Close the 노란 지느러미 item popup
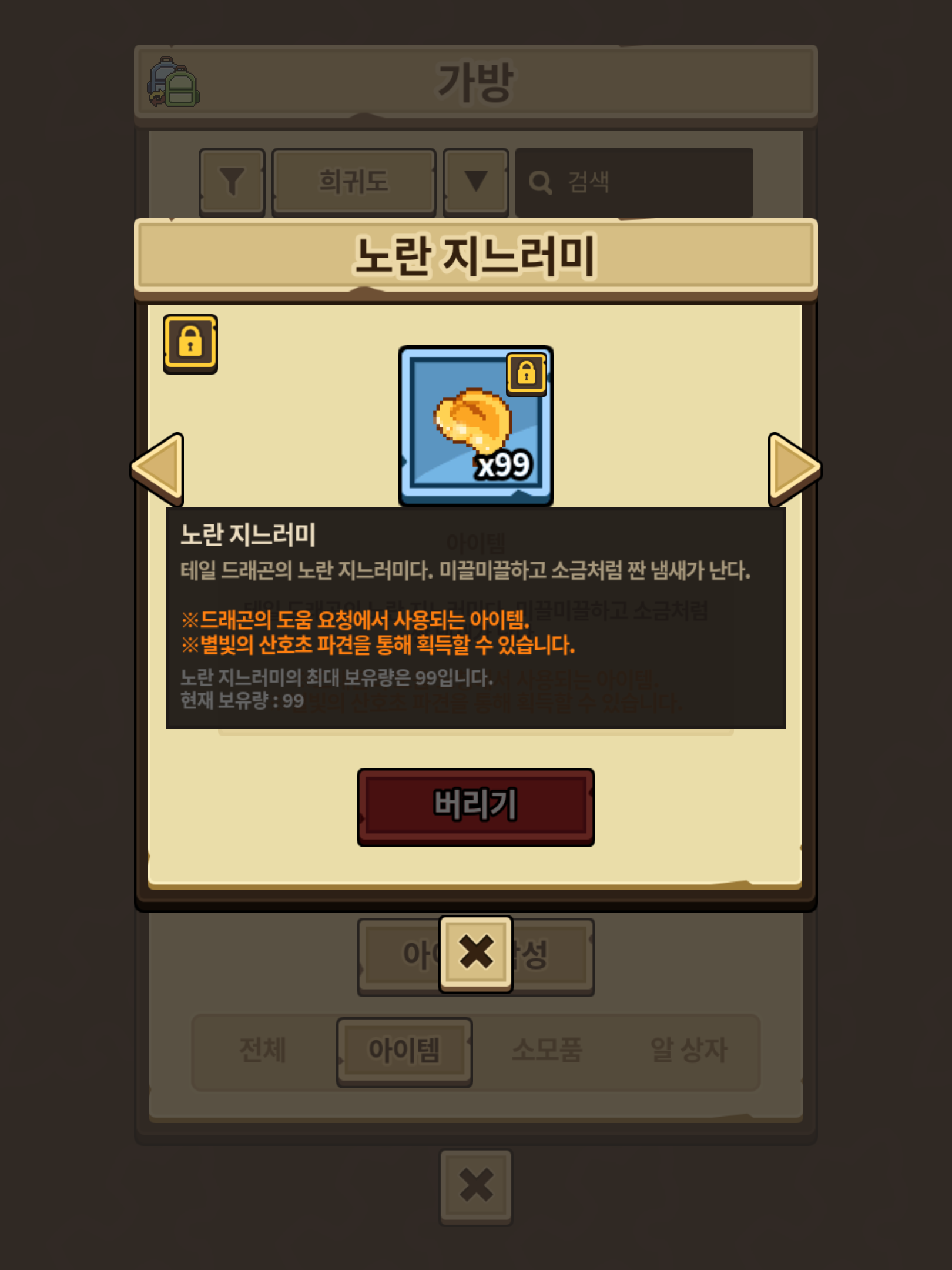This screenshot has width=952, height=1270. click(475, 953)
